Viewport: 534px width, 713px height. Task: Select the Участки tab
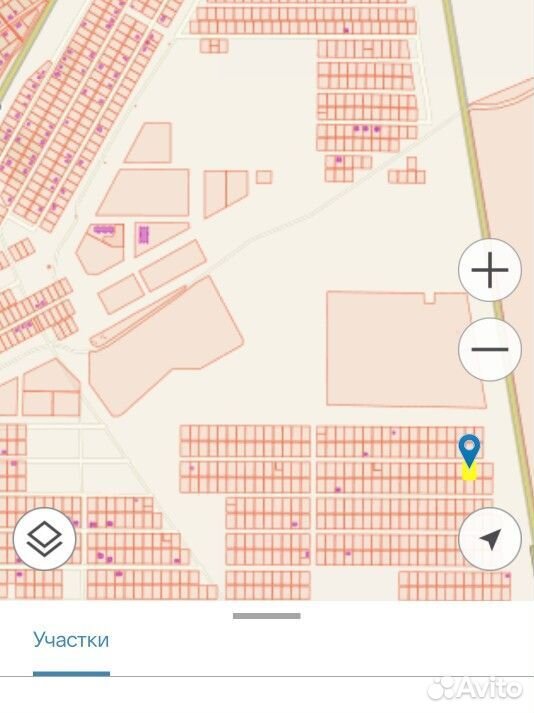click(71, 640)
